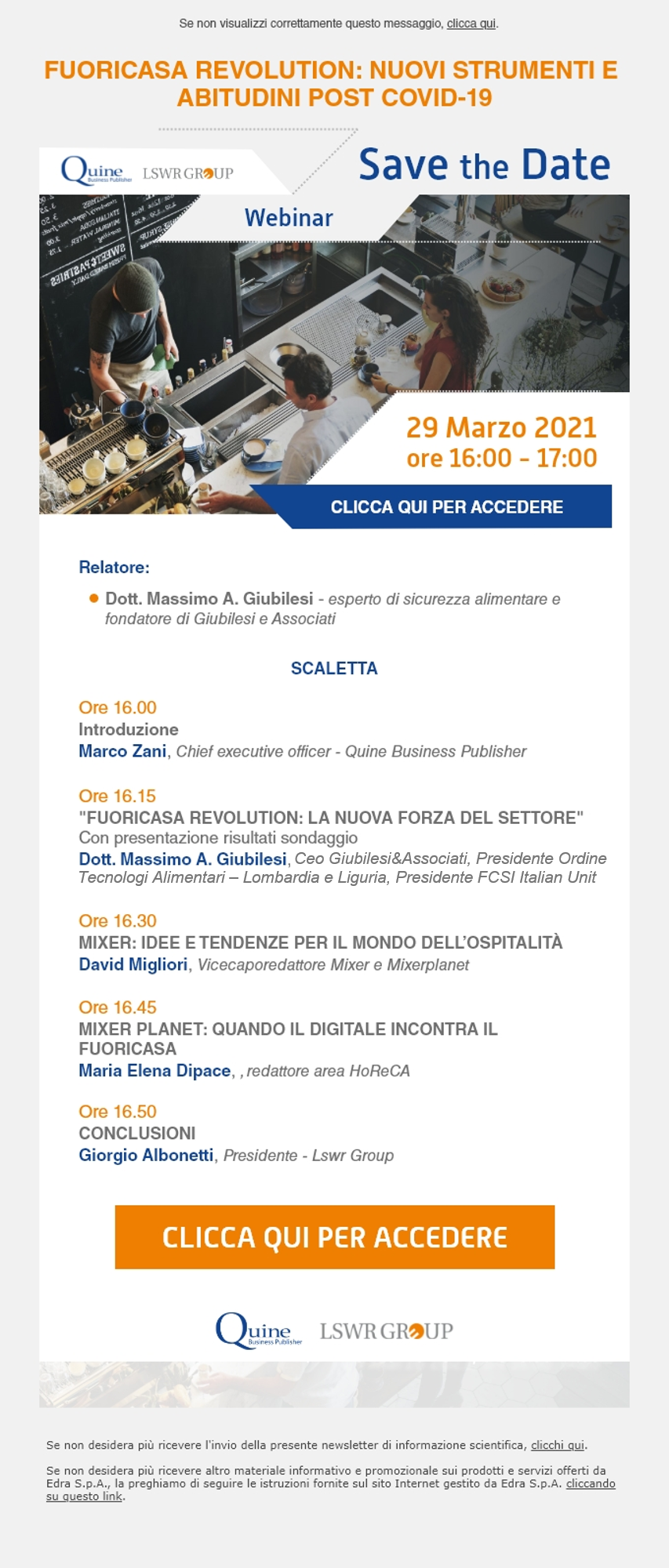Open the 'cliccando su questo link' Edra link
The image size is (669, 1568).
590,1483
